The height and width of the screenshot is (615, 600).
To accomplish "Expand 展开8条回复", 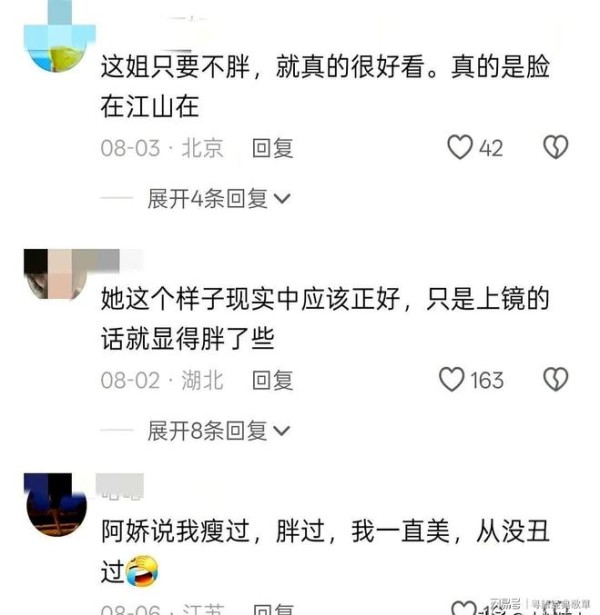I will (x=219, y=431).
